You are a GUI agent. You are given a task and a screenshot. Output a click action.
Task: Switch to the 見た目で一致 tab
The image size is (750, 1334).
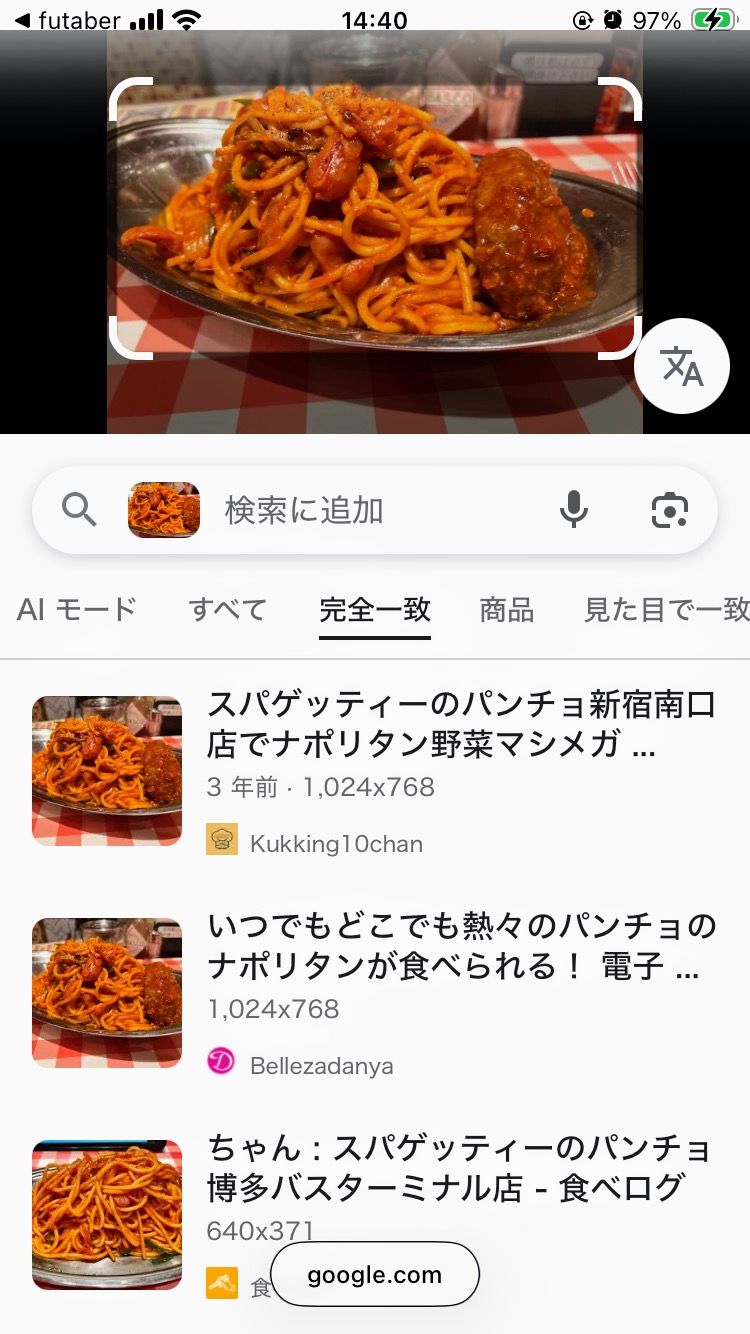point(666,609)
